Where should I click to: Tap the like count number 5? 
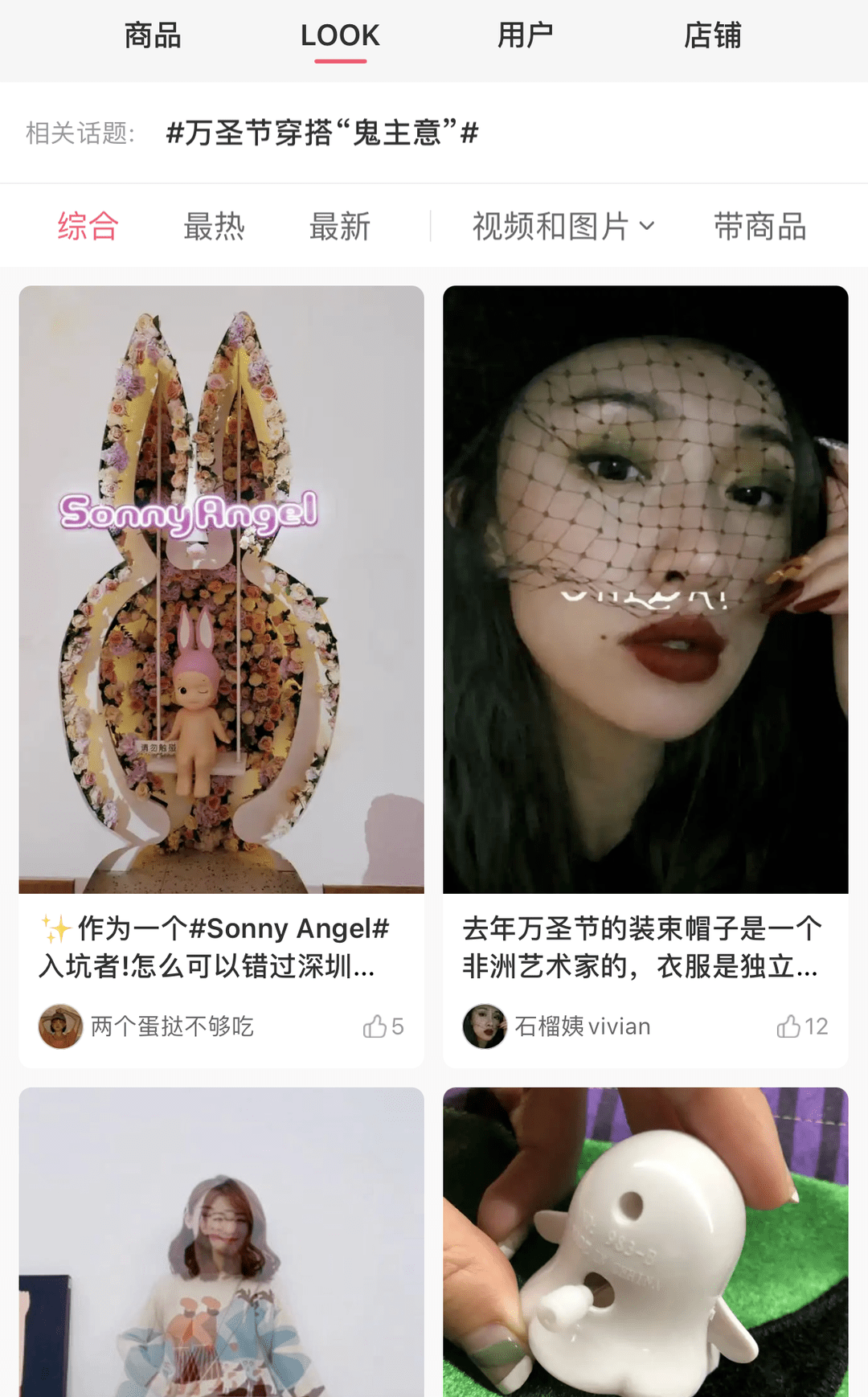(399, 1026)
